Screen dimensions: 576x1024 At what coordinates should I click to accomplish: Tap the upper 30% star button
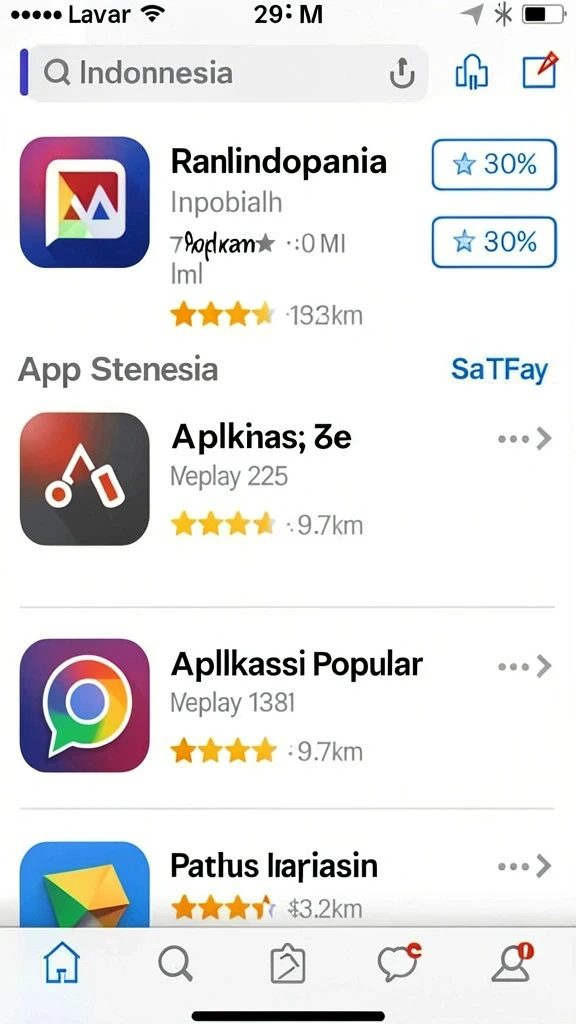click(x=494, y=165)
